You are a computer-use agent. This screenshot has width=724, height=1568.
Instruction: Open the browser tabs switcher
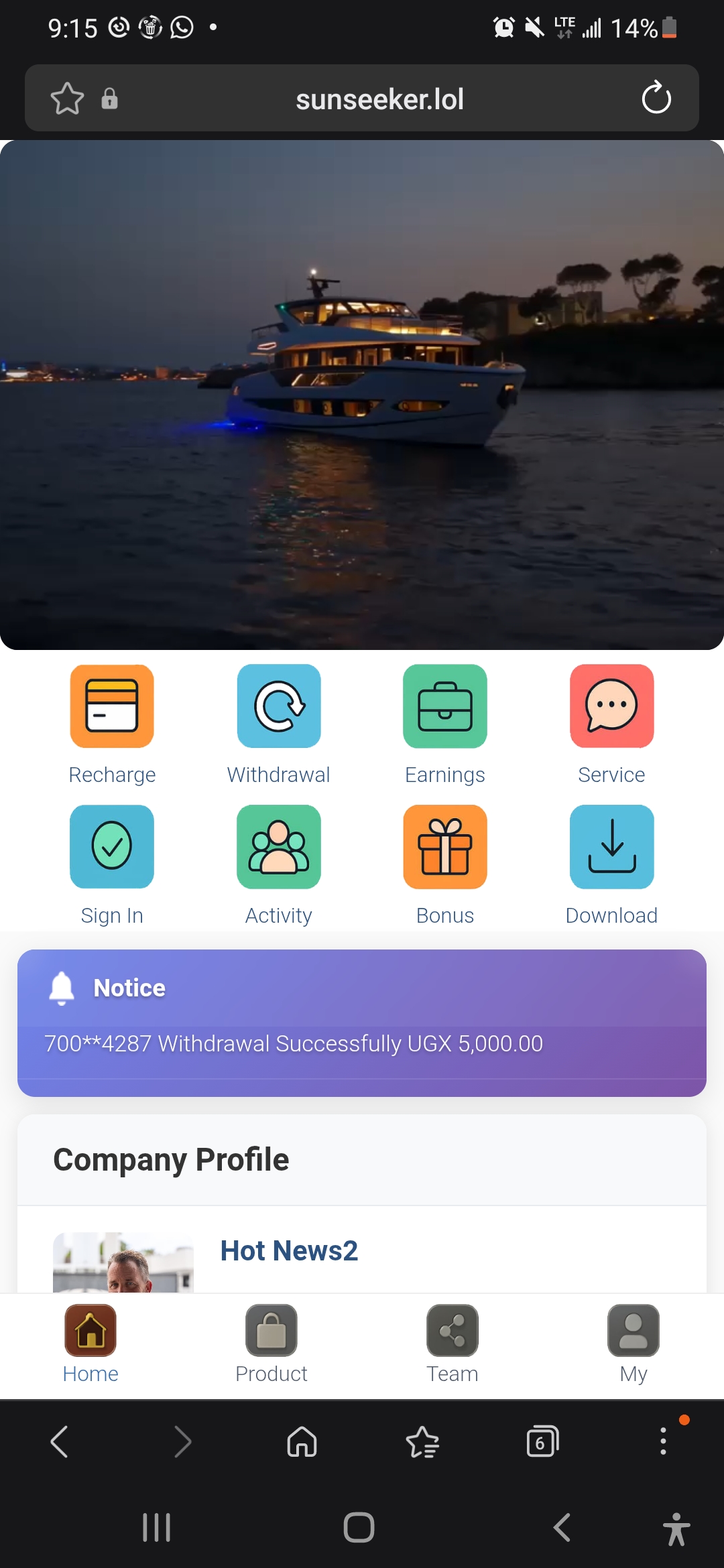542,1441
